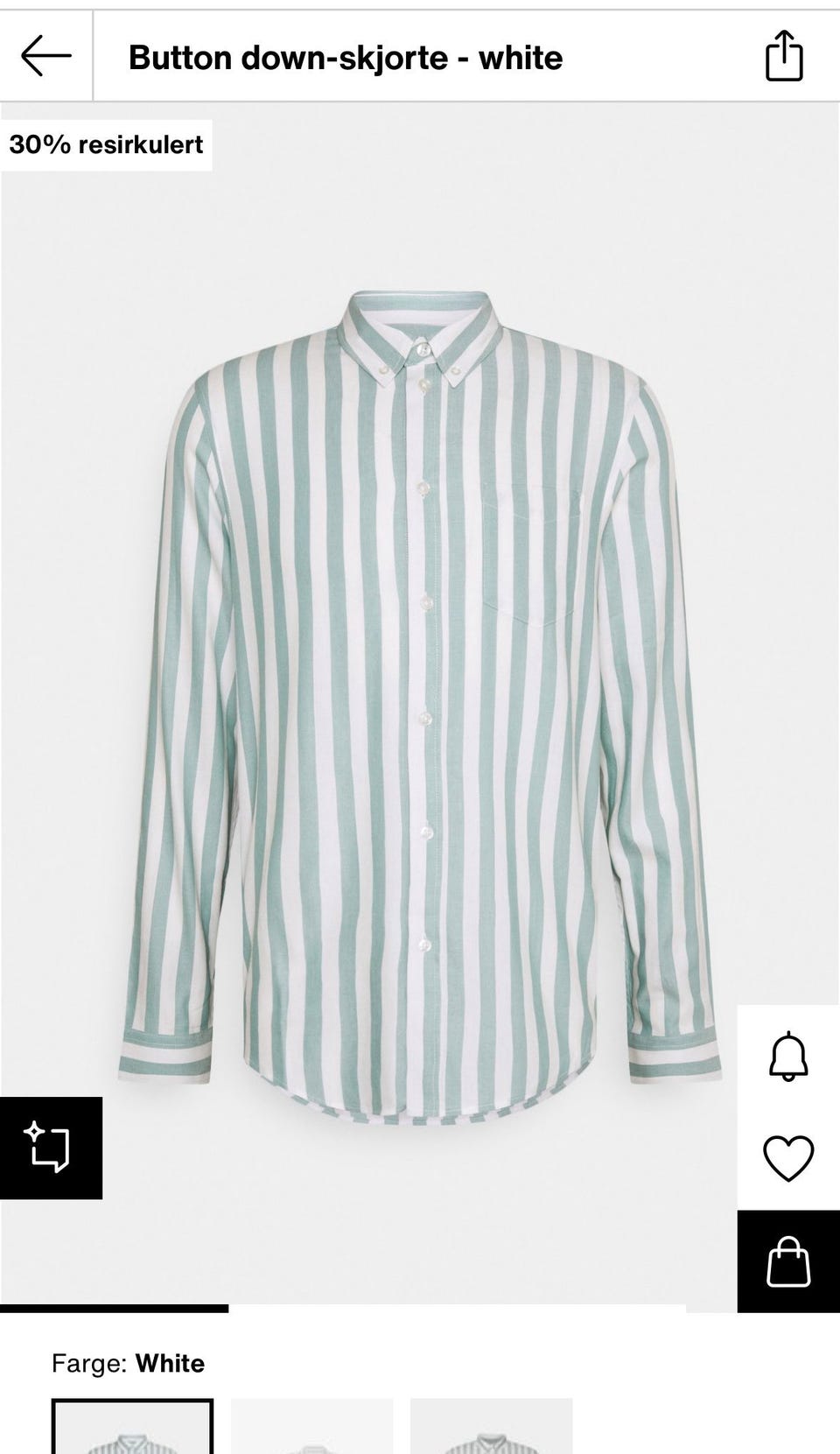The image size is (840, 1454).
Task: Open the striped shirt product image
Action: 420,700
